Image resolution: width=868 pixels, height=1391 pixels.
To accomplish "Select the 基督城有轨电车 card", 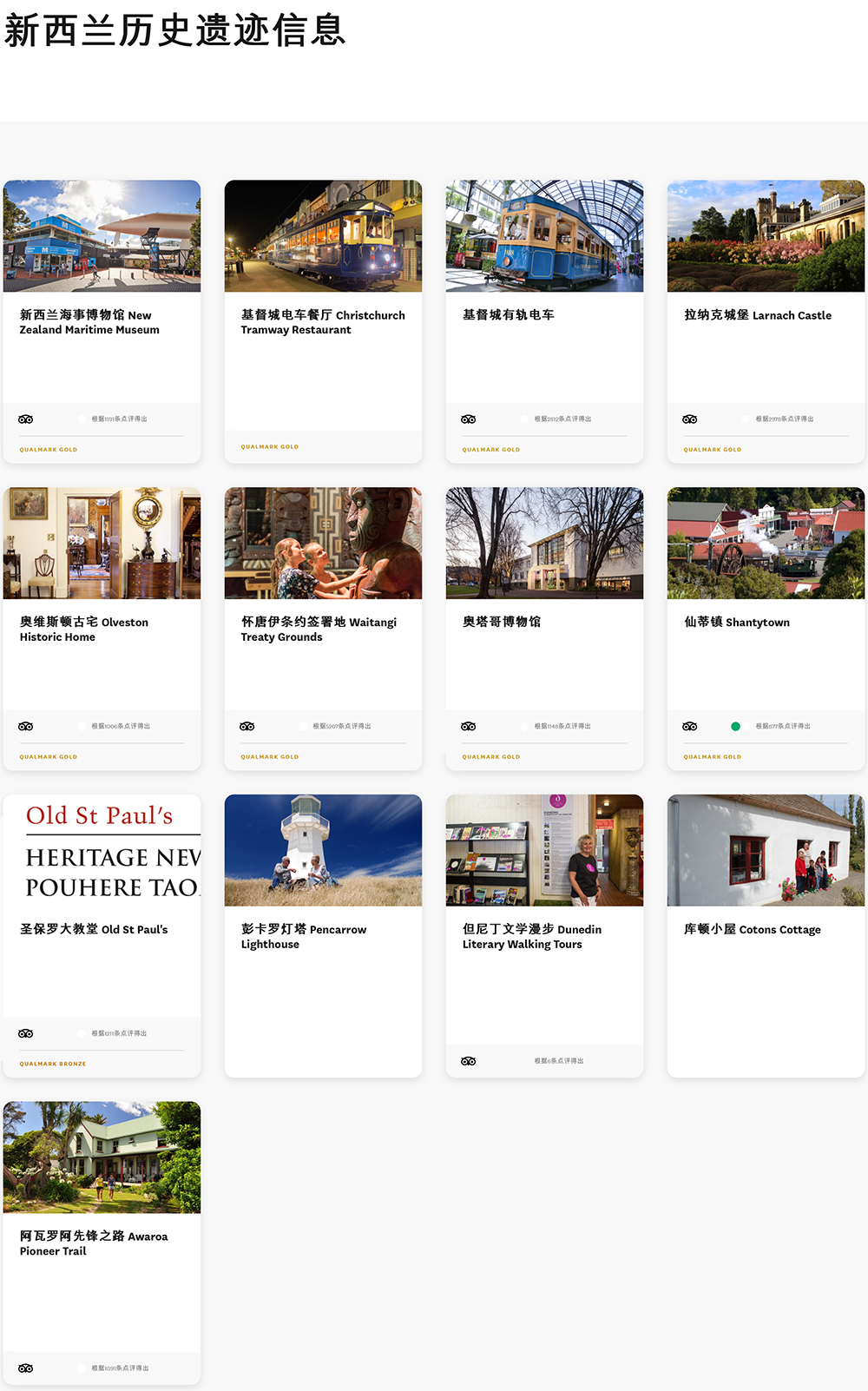I will pos(544,314).
